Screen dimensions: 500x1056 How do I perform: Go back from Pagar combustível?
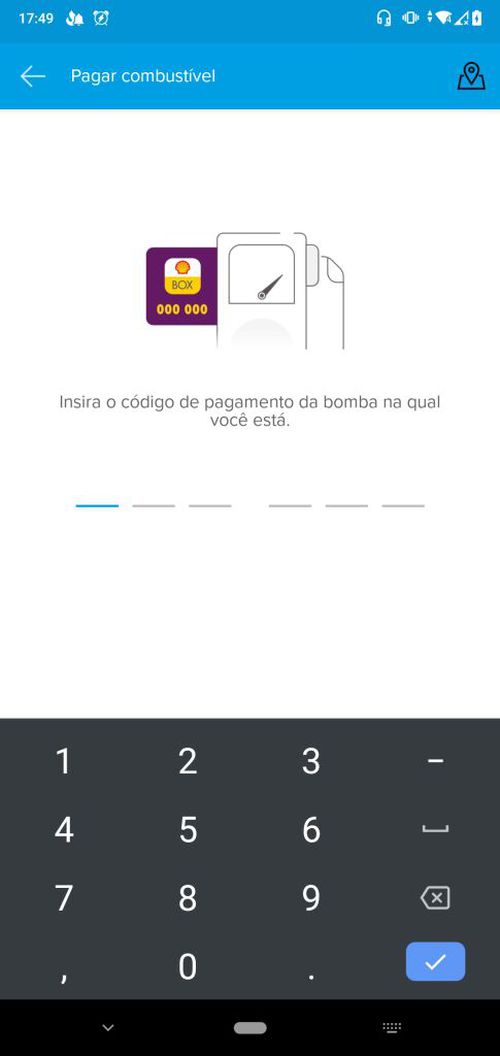click(32, 76)
